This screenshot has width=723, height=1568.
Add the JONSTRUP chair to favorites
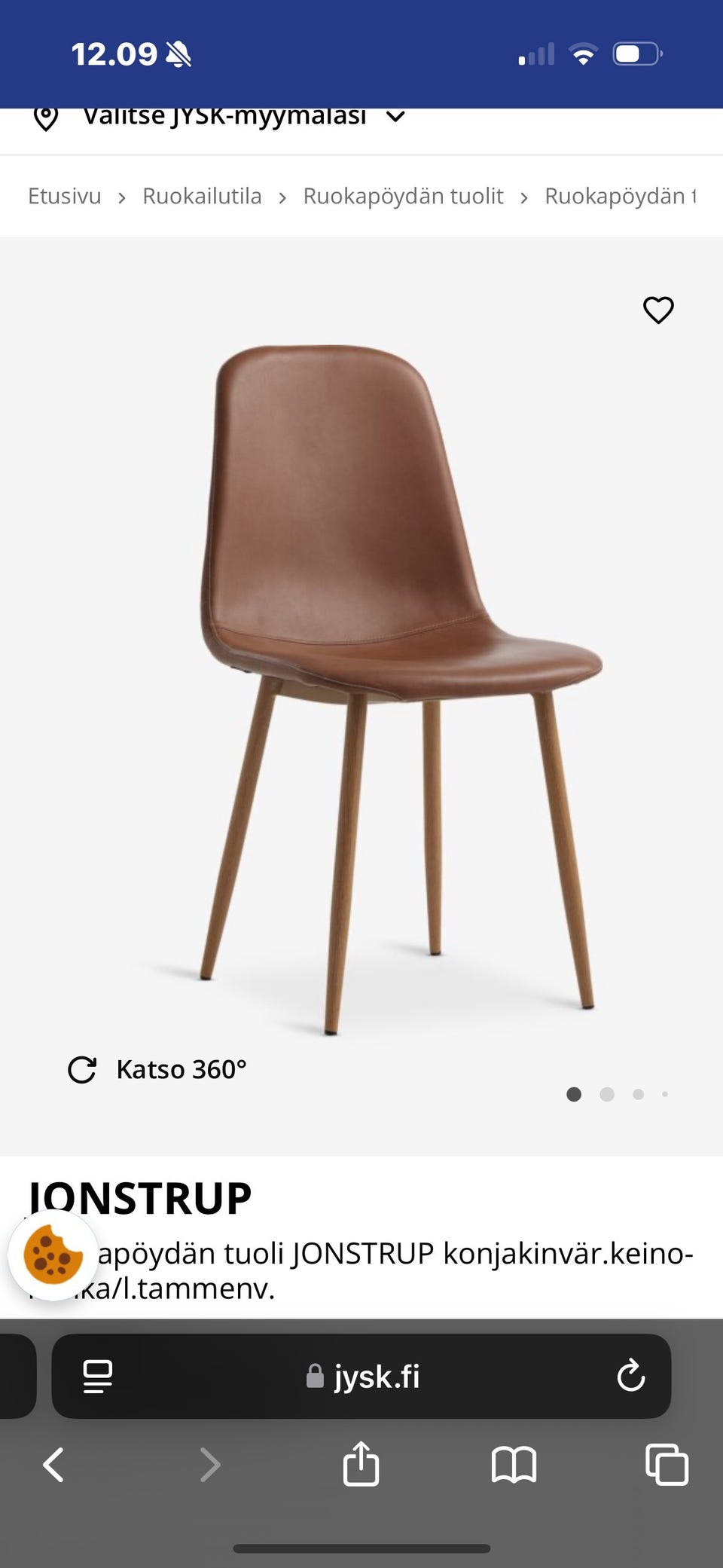tap(658, 310)
